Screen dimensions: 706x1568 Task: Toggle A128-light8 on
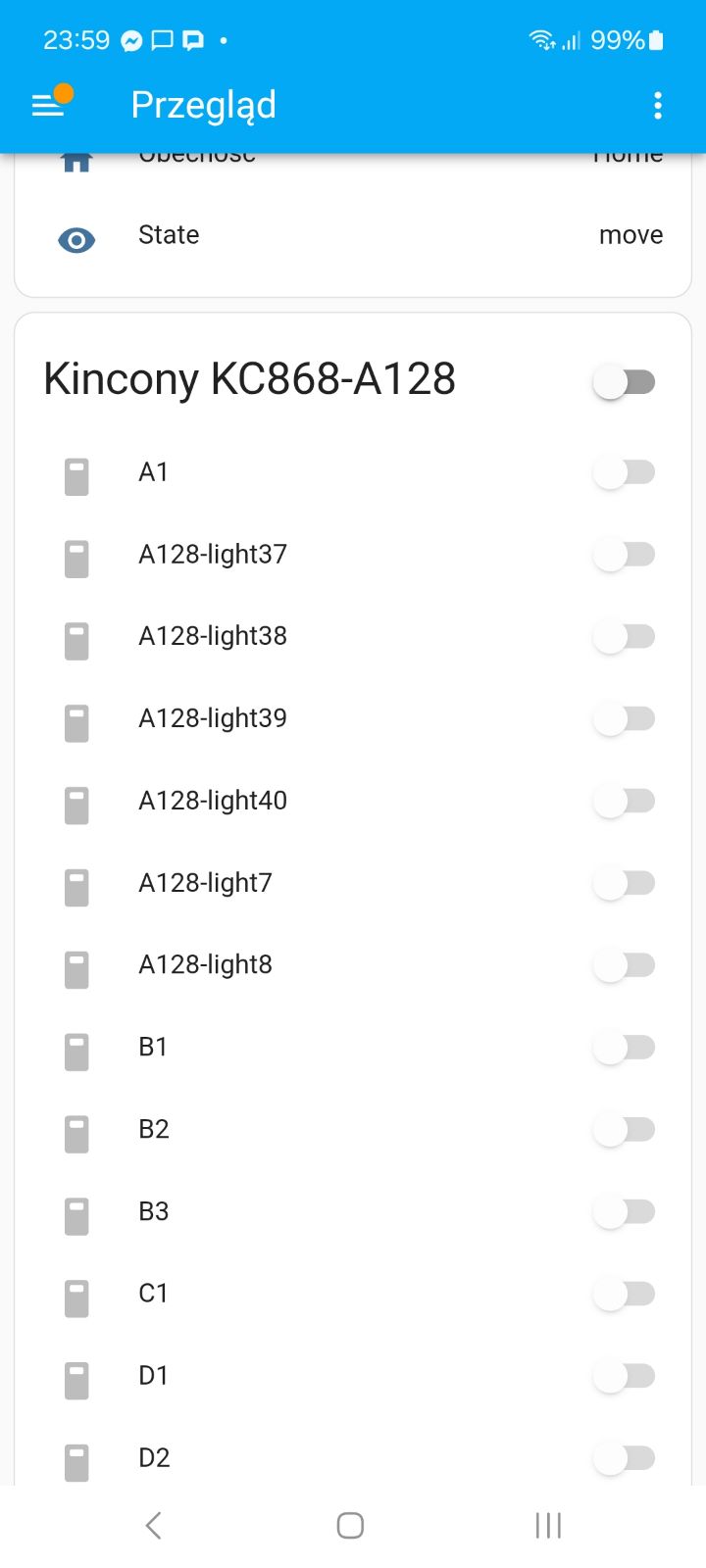pyautogui.click(x=624, y=965)
